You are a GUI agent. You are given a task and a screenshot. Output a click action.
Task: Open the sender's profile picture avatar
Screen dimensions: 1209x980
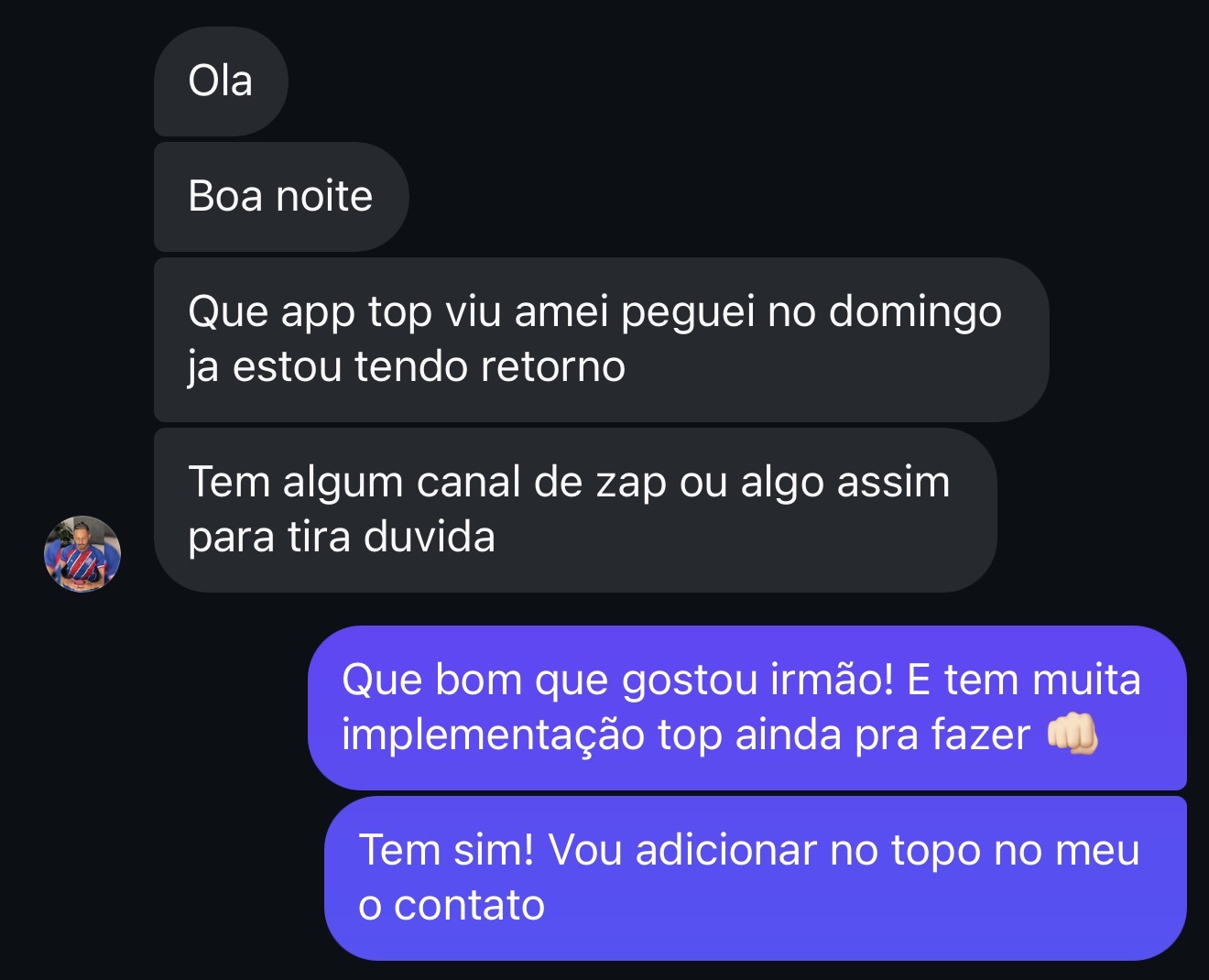[x=82, y=554]
